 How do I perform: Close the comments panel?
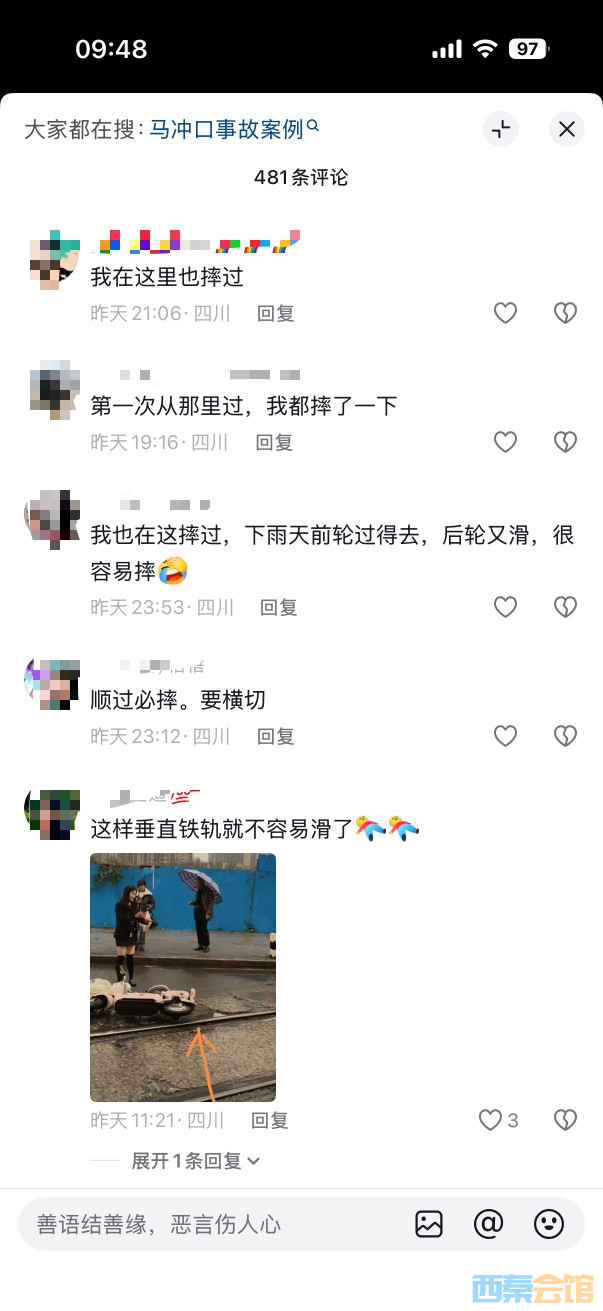point(566,129)
